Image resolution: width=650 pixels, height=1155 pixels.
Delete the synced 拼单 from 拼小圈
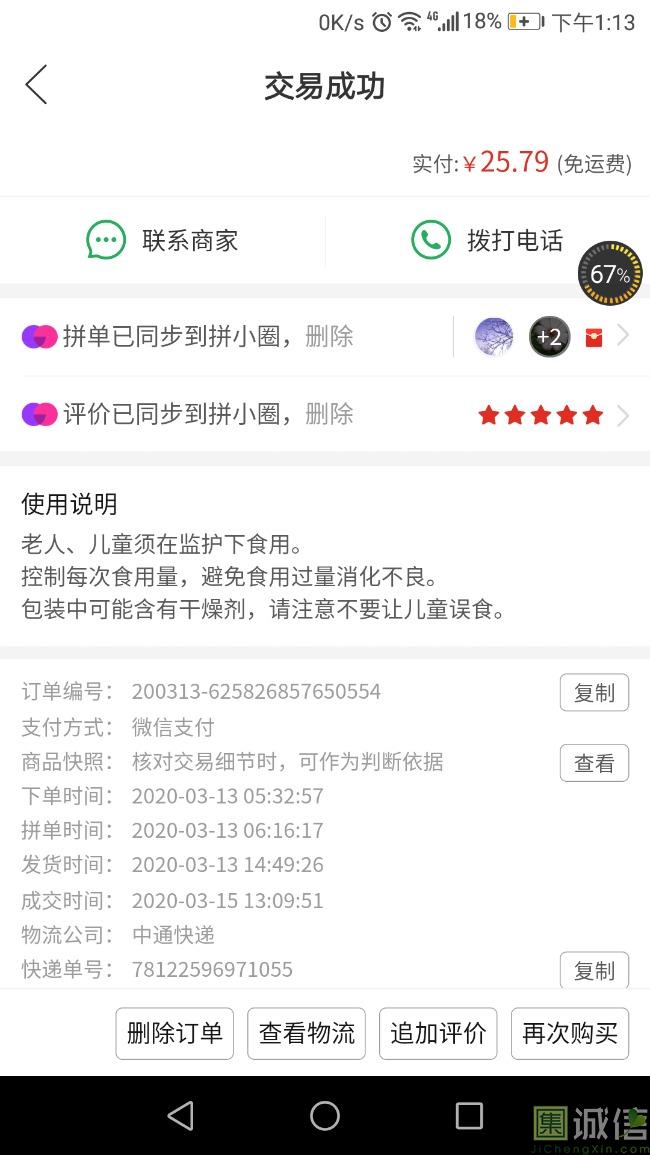(329, 337)
